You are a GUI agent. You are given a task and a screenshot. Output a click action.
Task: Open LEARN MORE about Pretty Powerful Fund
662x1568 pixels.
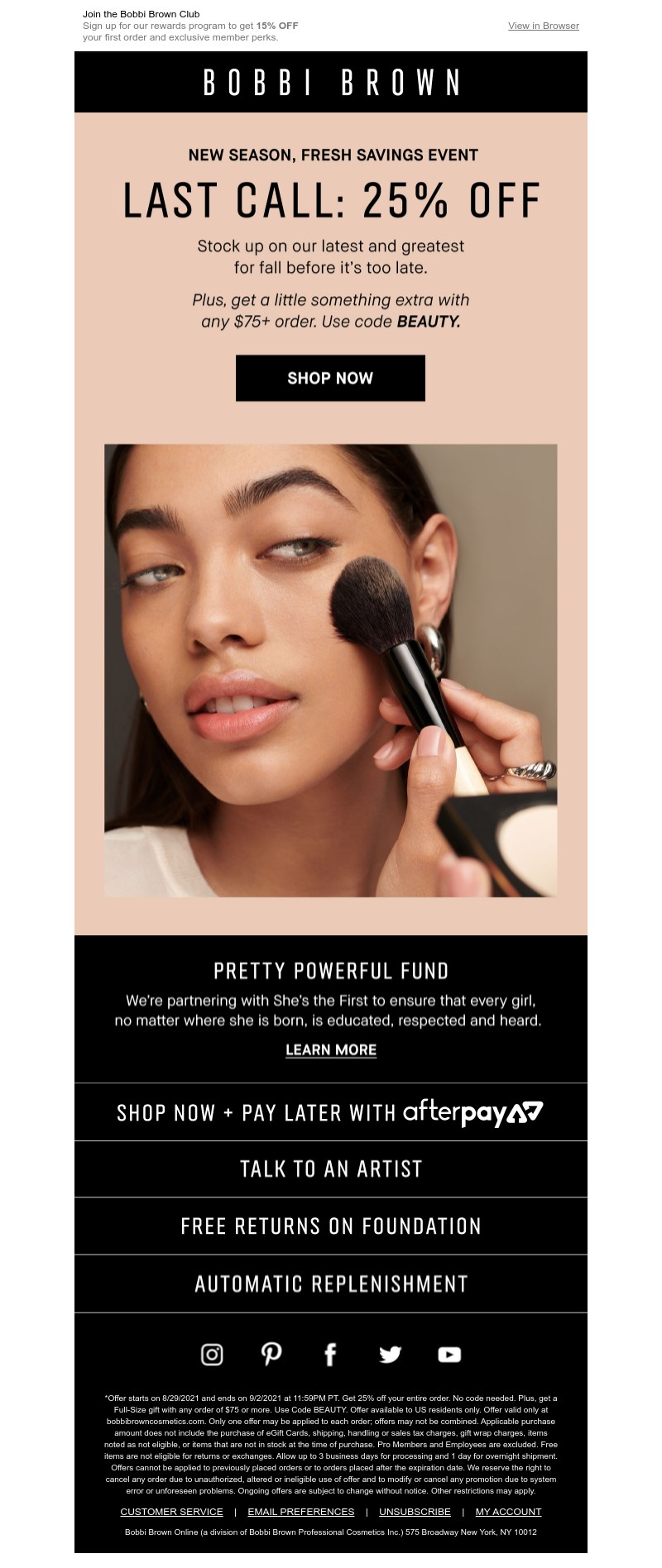pos(331,1049)
